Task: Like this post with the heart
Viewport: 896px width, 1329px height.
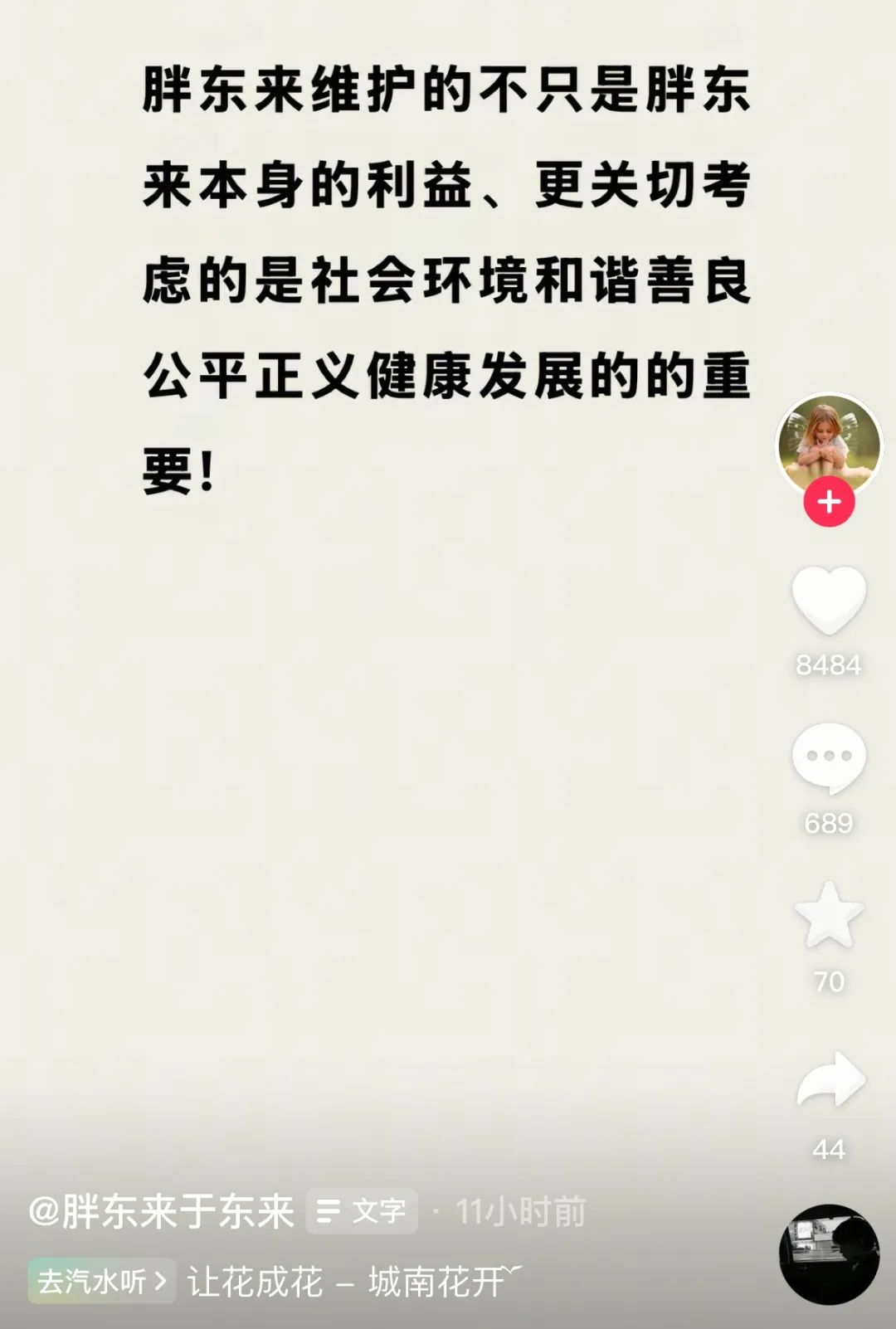Action: point(829,600)
